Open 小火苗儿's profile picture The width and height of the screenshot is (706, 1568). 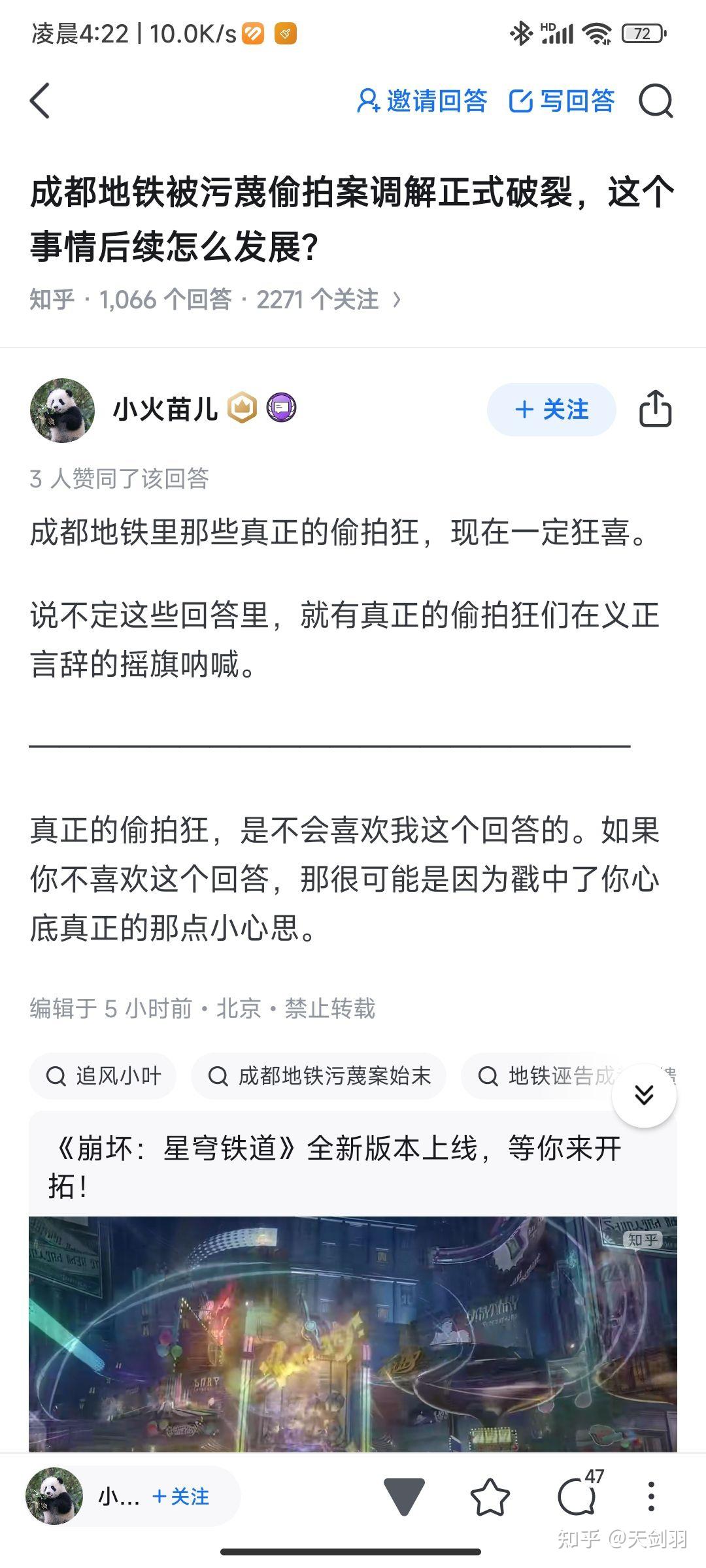click(62, 410)
